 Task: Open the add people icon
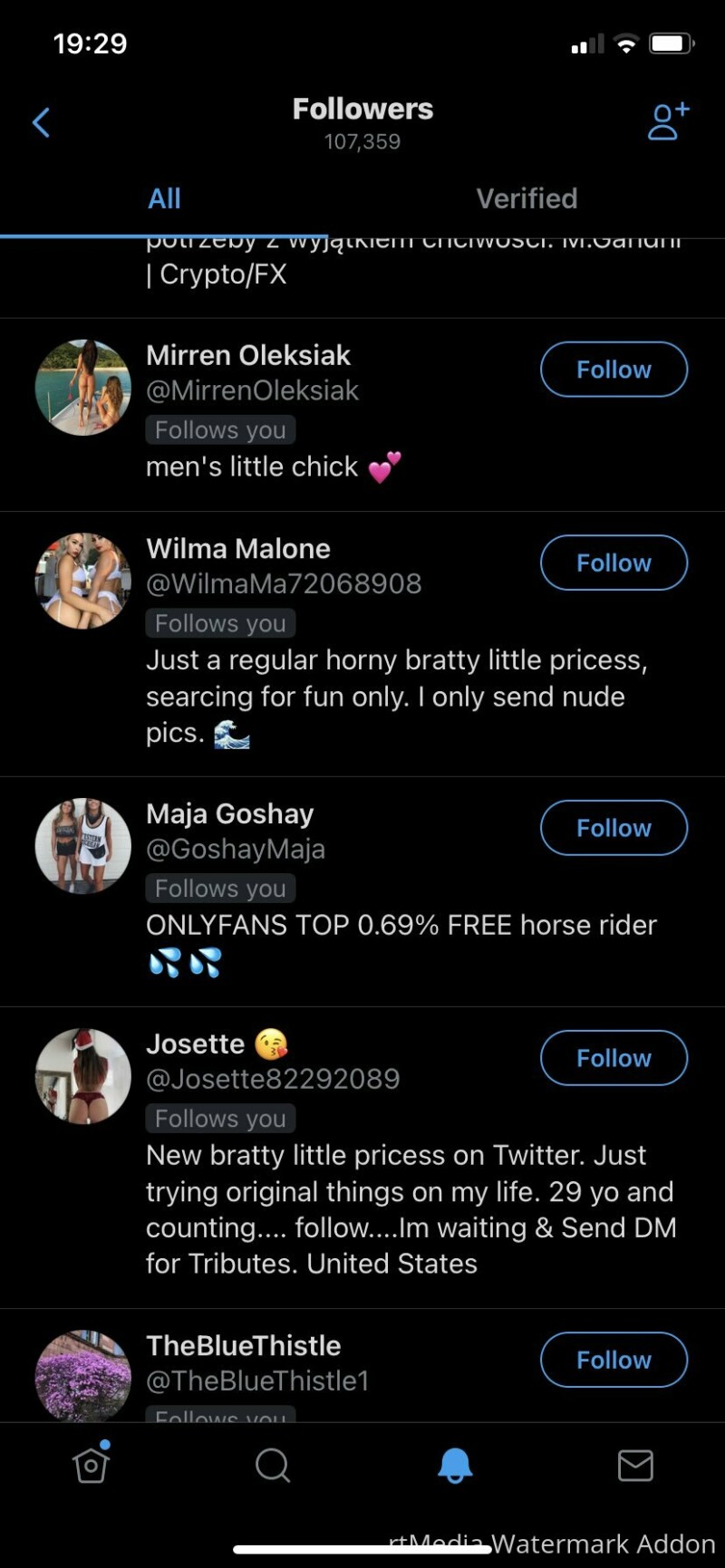click(x=669, y=121)
